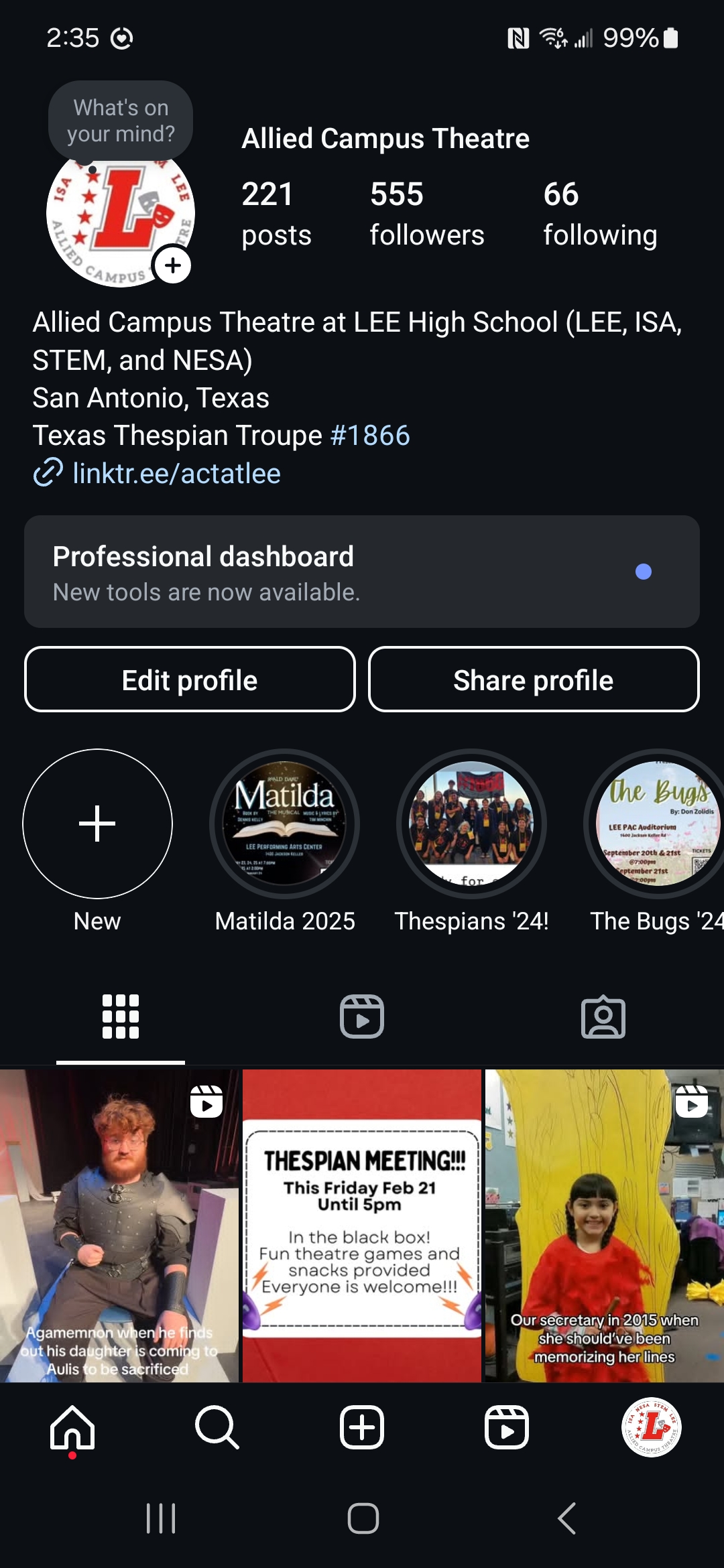The width and height of the screenshot is (724, 1568).
Task: Open the Thespians '24! highlight
Action: click(471, 824)
